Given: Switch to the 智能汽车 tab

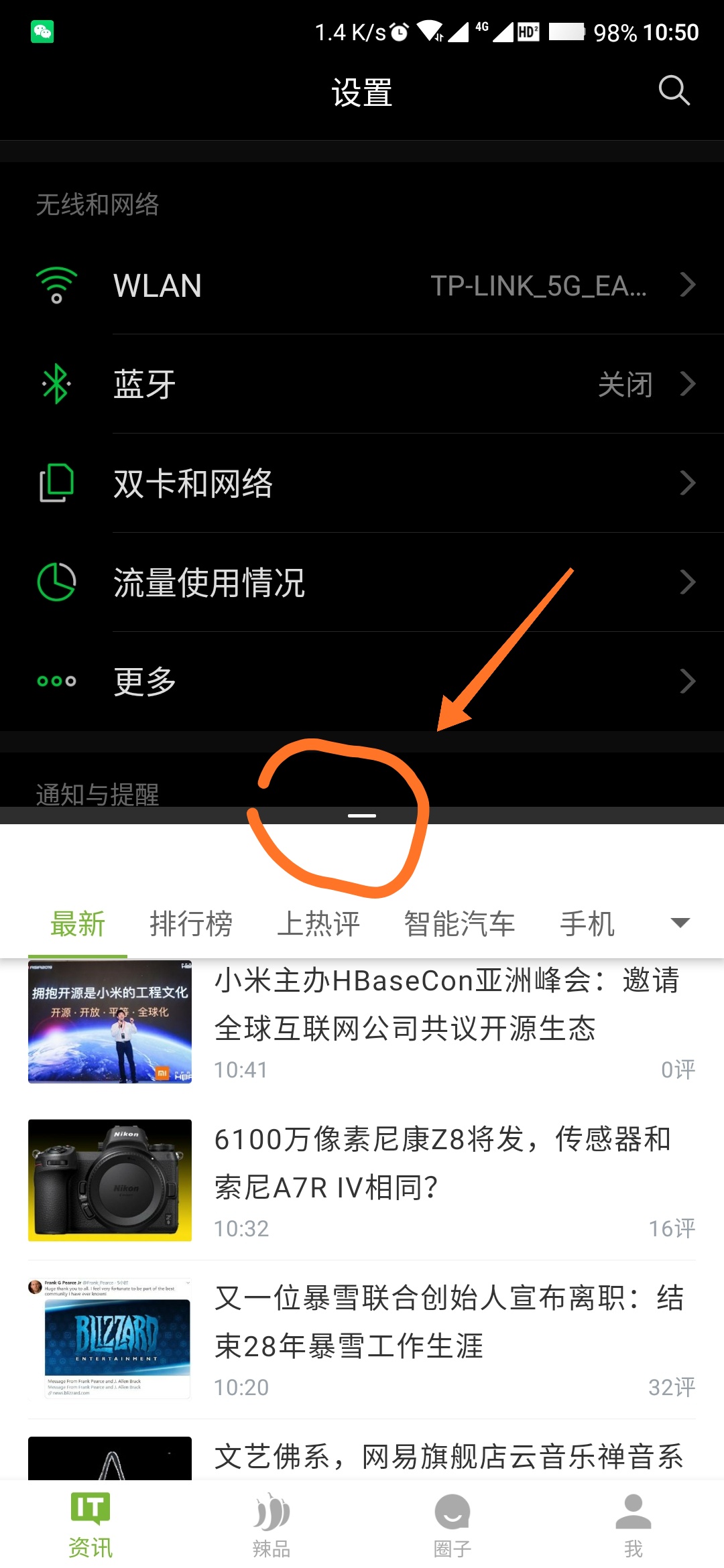Looking at the screenshot, I should click(459, 924).
